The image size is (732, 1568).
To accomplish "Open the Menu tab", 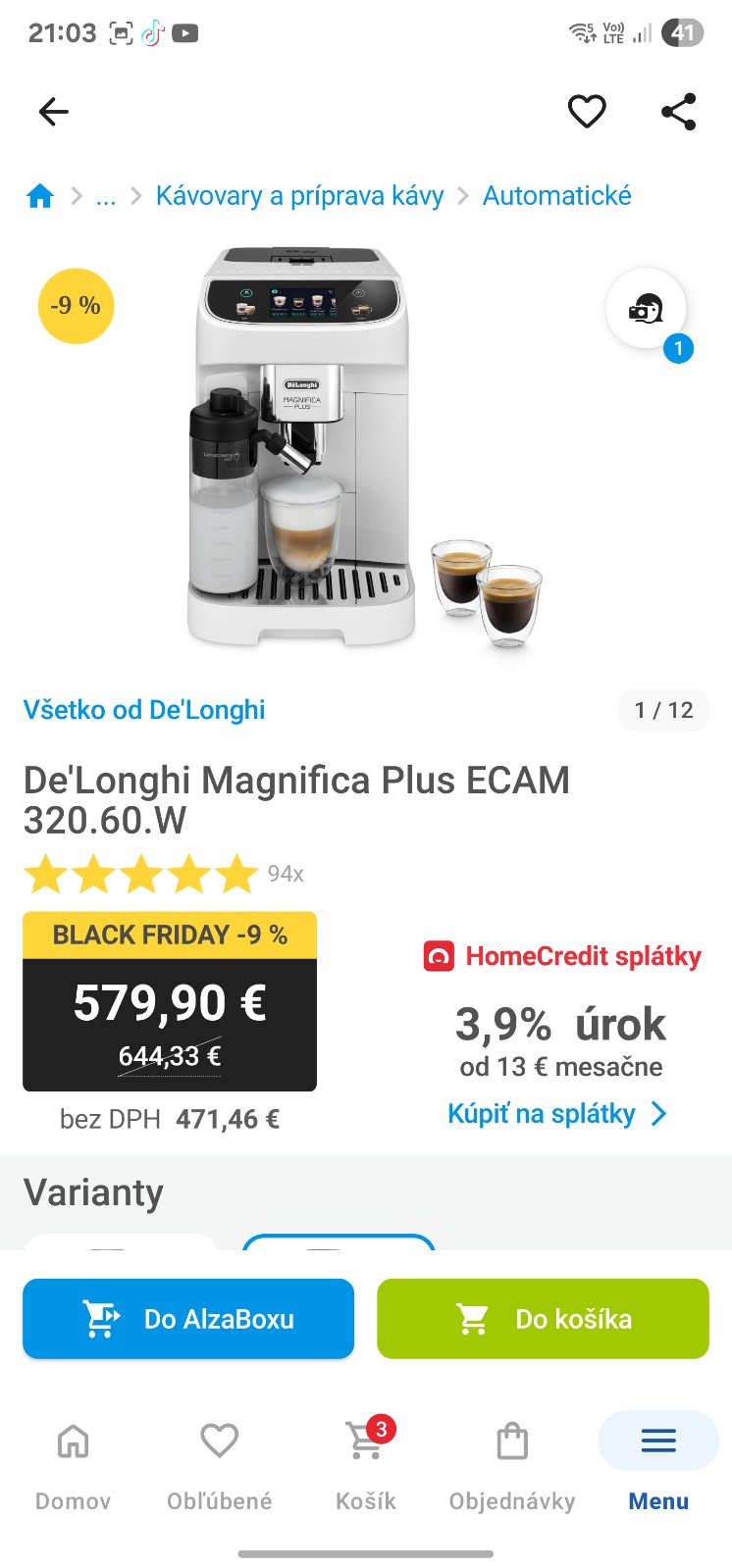I will pos(658,1461).
